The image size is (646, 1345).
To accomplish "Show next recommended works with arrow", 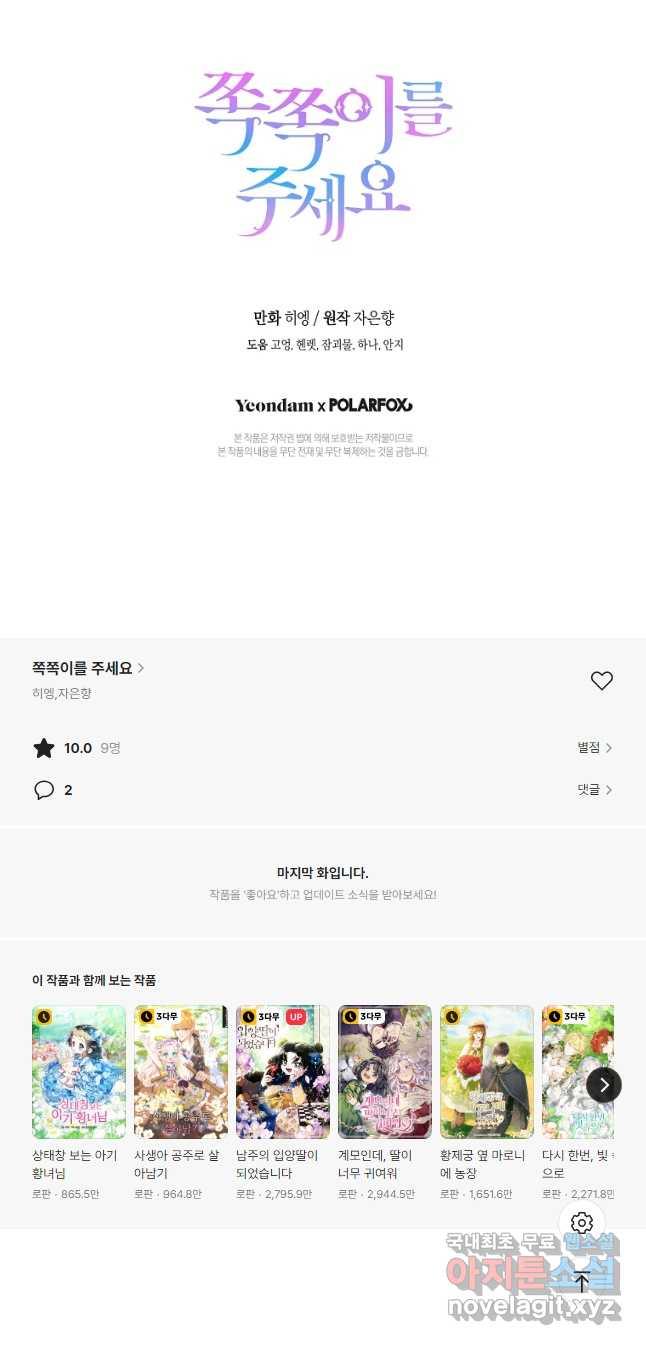I will coord(603,1085).
